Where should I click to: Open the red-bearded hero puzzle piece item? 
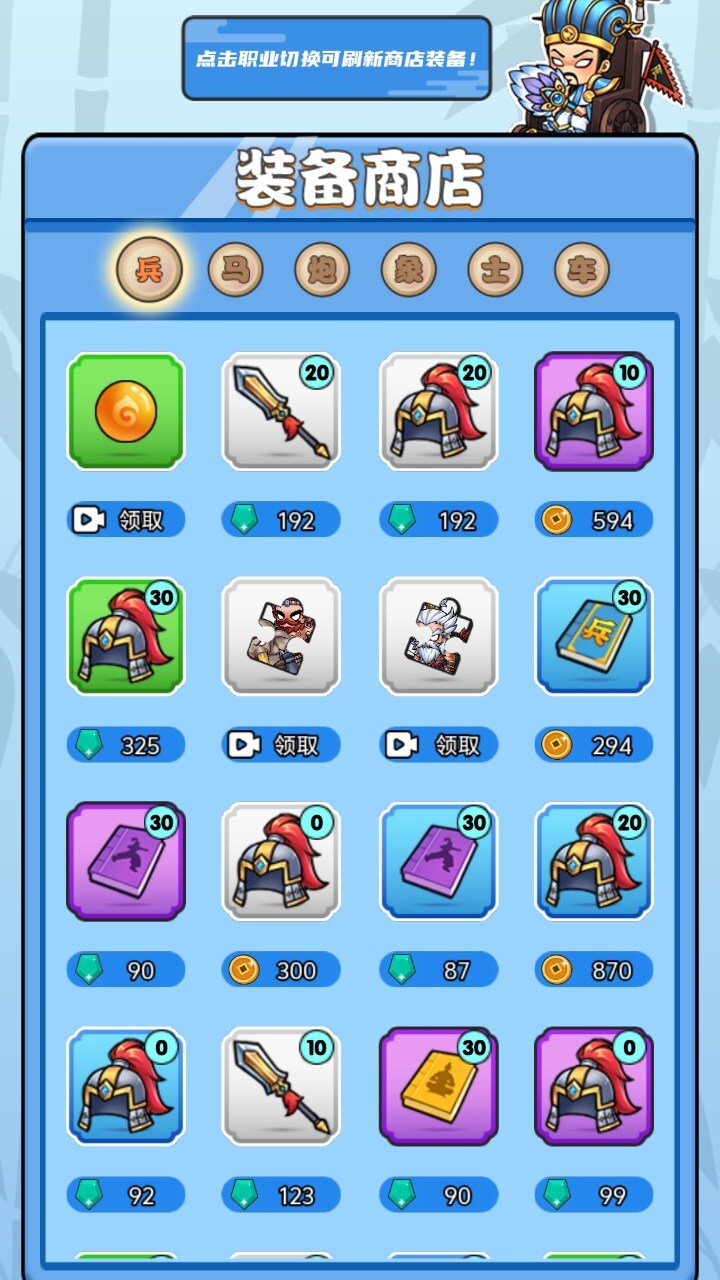281,636
